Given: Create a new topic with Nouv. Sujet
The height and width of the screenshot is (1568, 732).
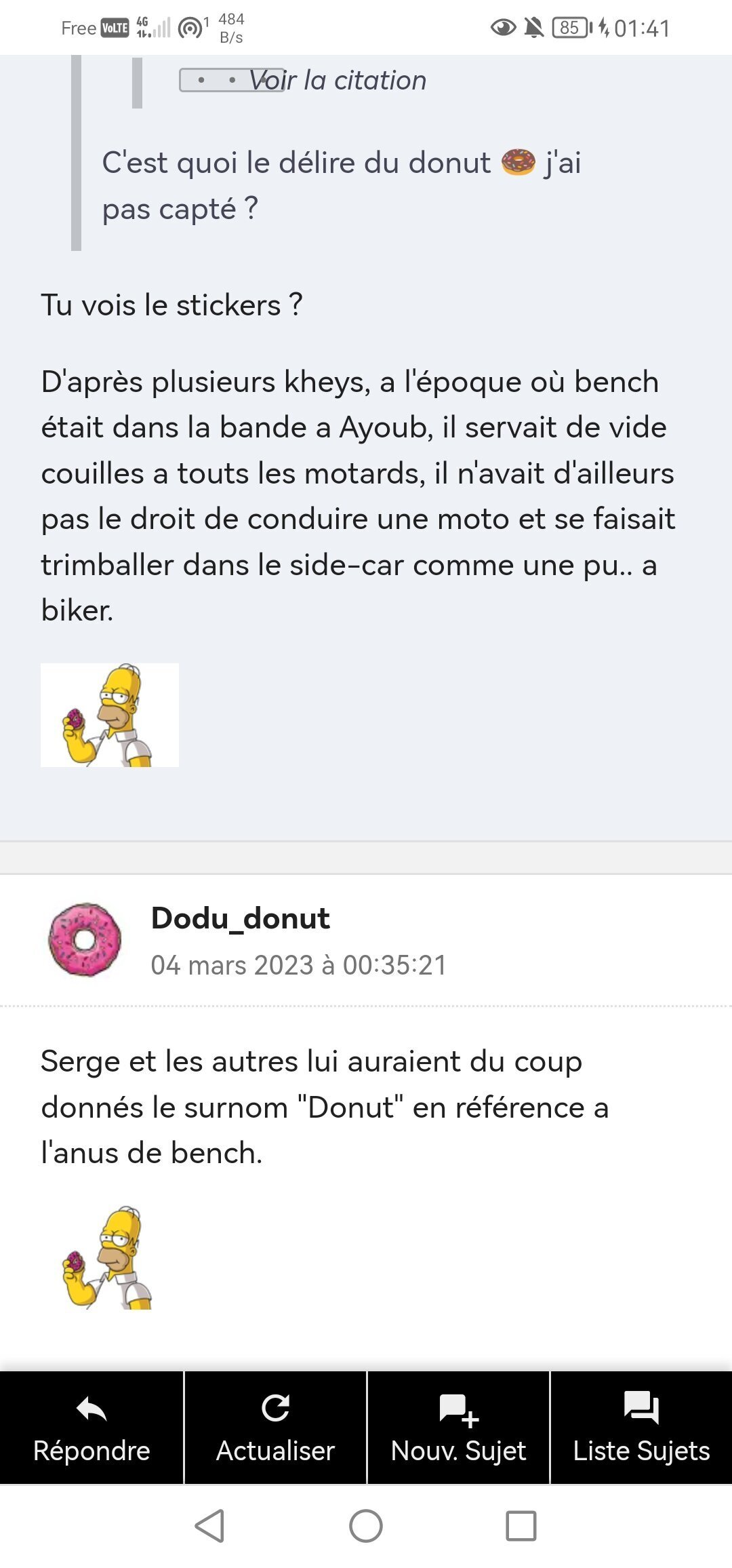Looking at the screenshot, I should coord(458,1428).
